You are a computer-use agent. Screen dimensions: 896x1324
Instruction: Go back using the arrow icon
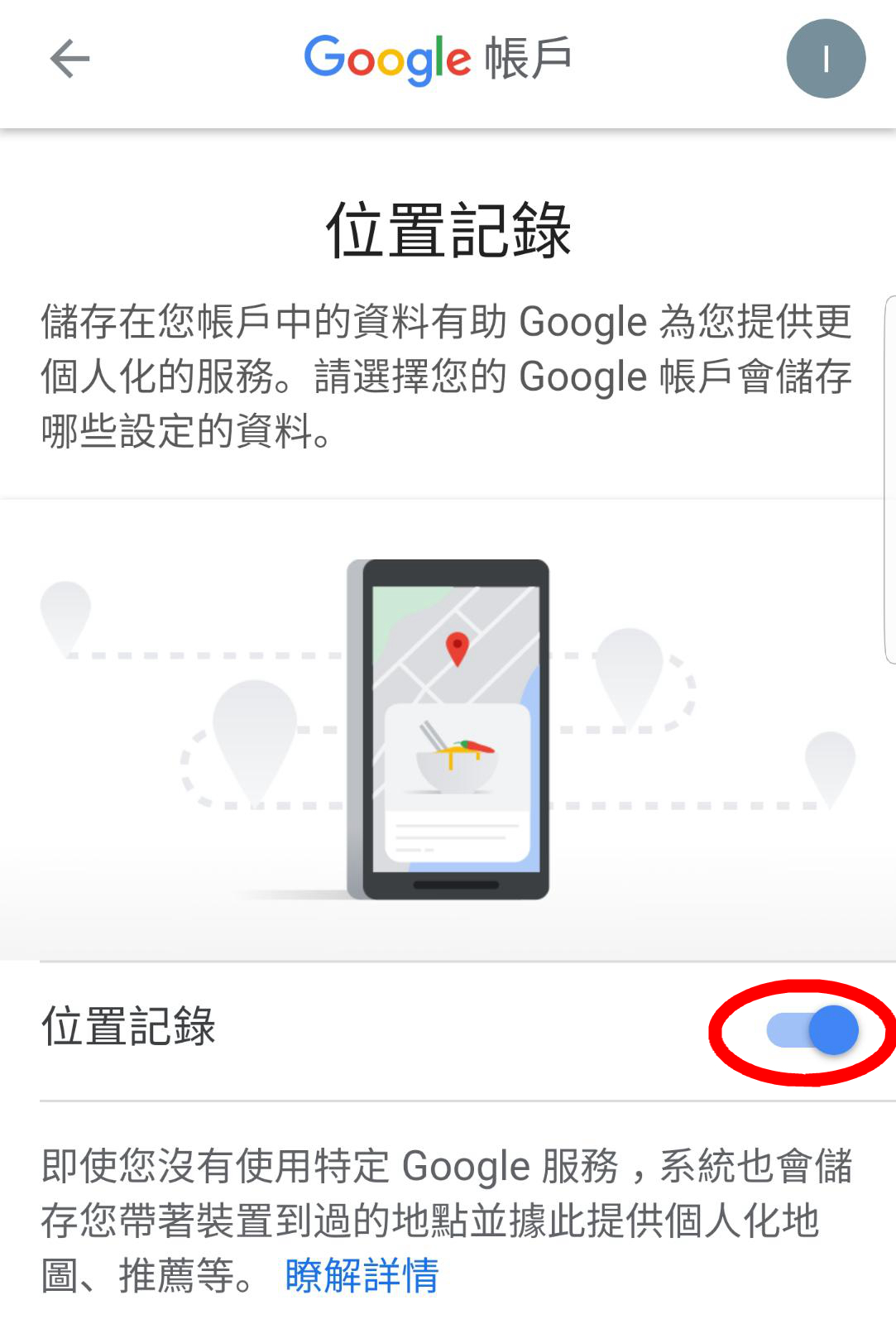(69, 60)
